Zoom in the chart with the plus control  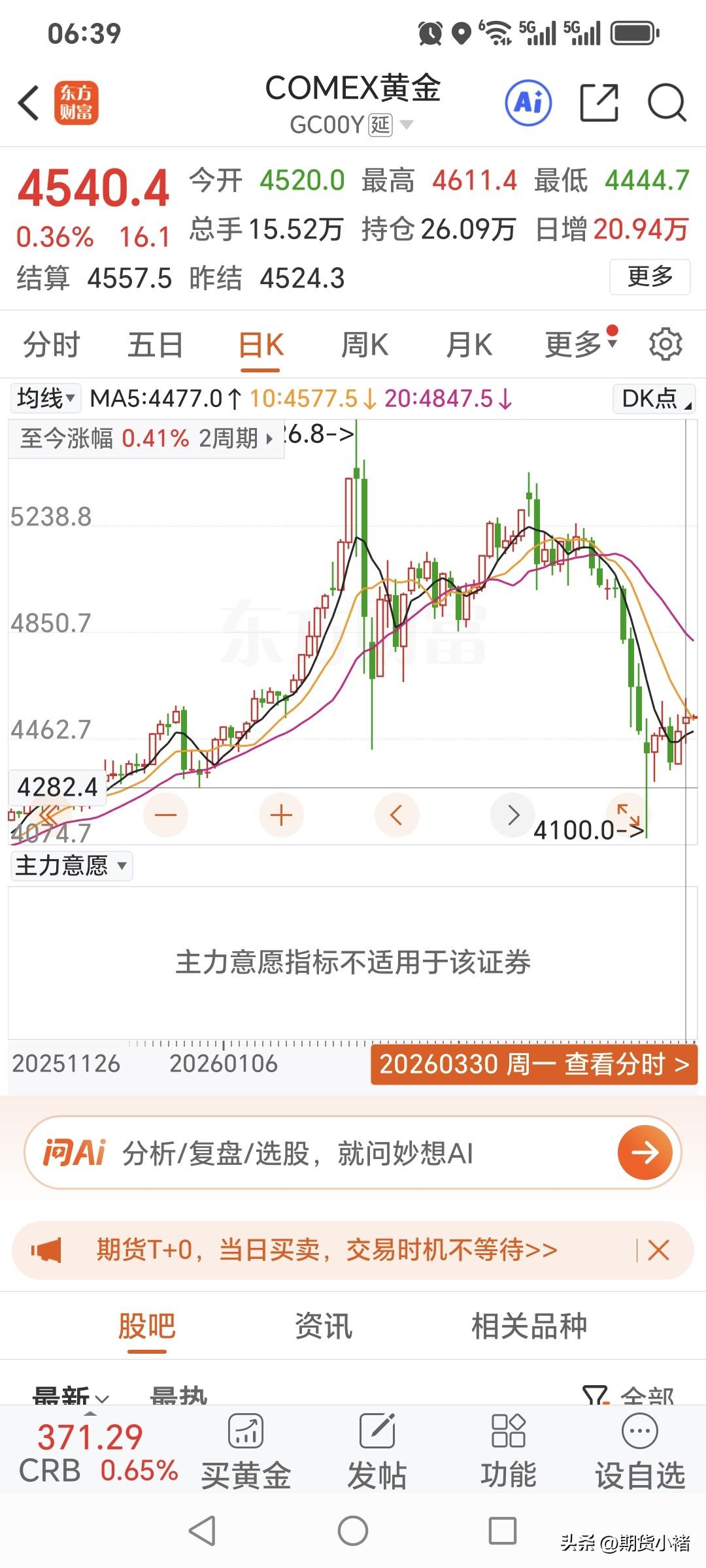280,815
